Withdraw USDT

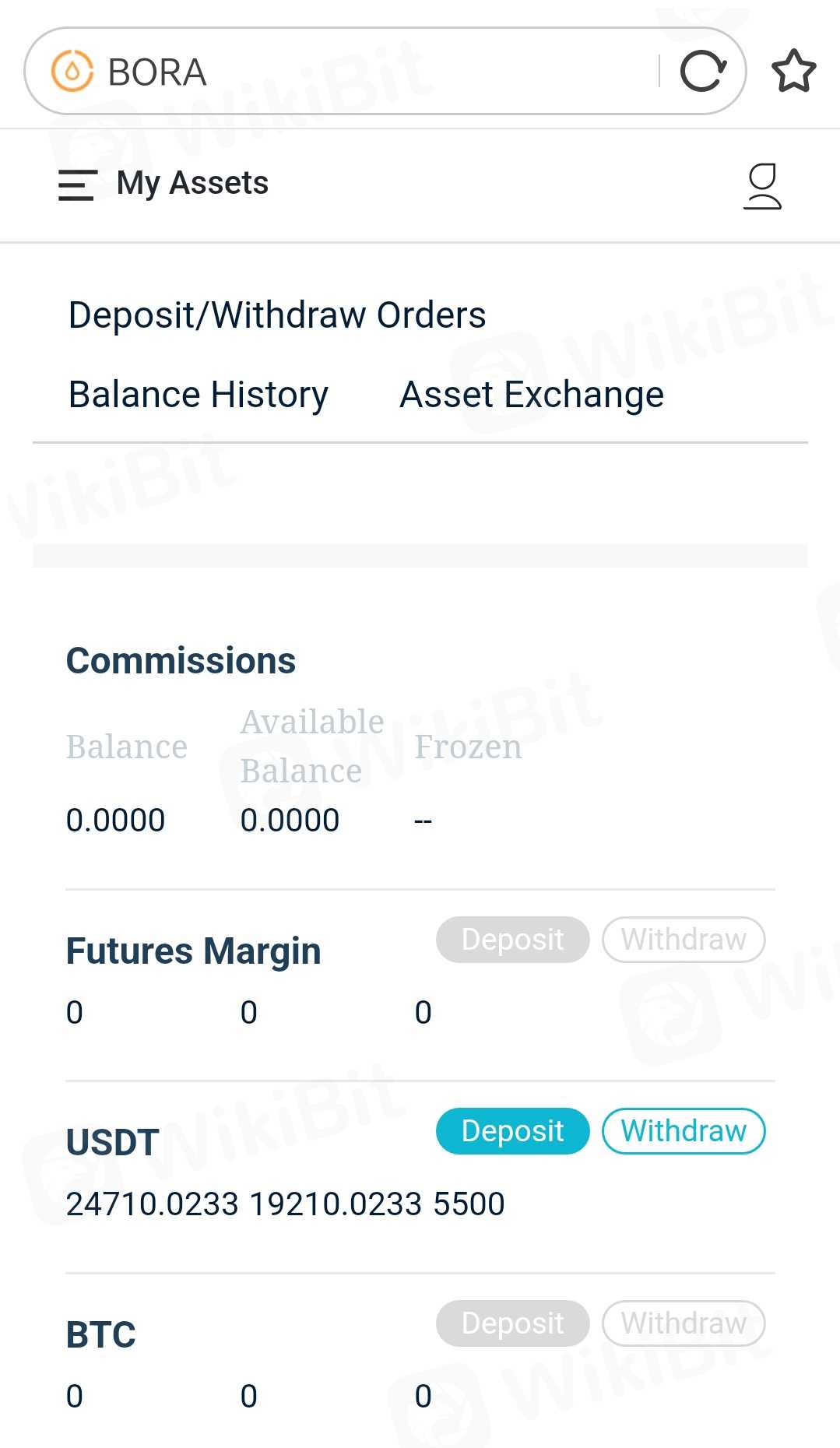coord(684,1131)
